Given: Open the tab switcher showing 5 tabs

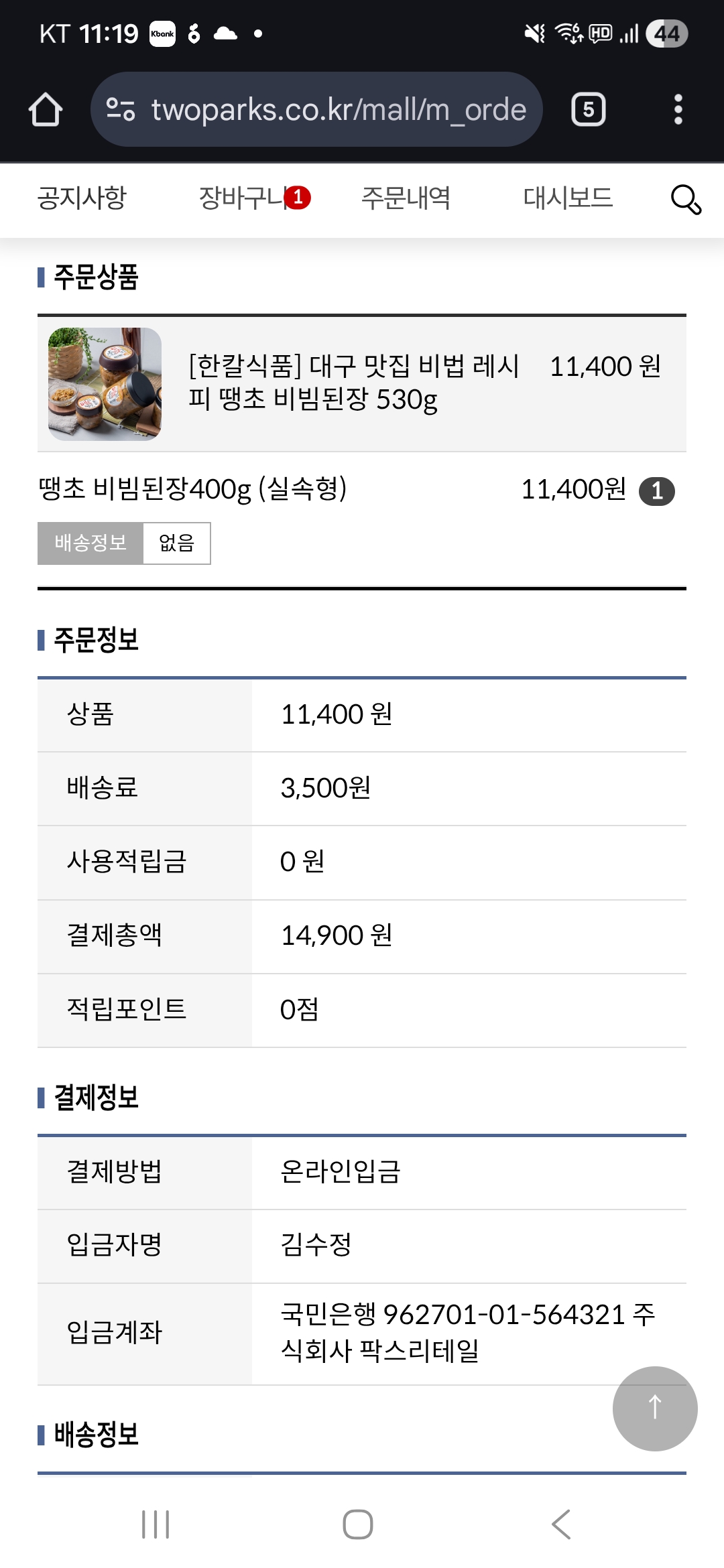Looking at the screenshot, I should (x=588, y=109).
